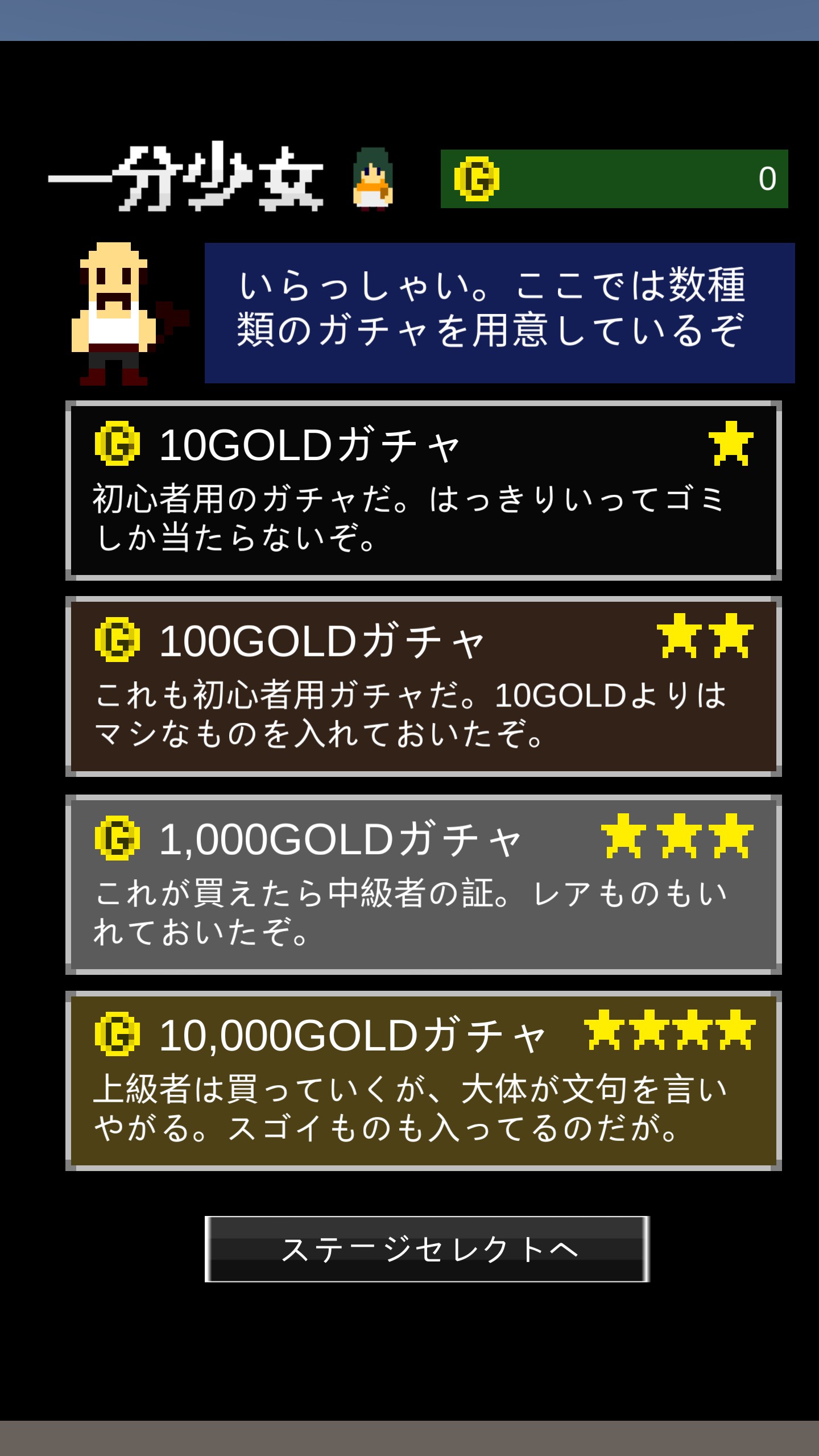Image resolution: width=819 pixels, height=1456 pixels.
Task: Select the 10GOLD gacha
Action: (x=423, y=490)
